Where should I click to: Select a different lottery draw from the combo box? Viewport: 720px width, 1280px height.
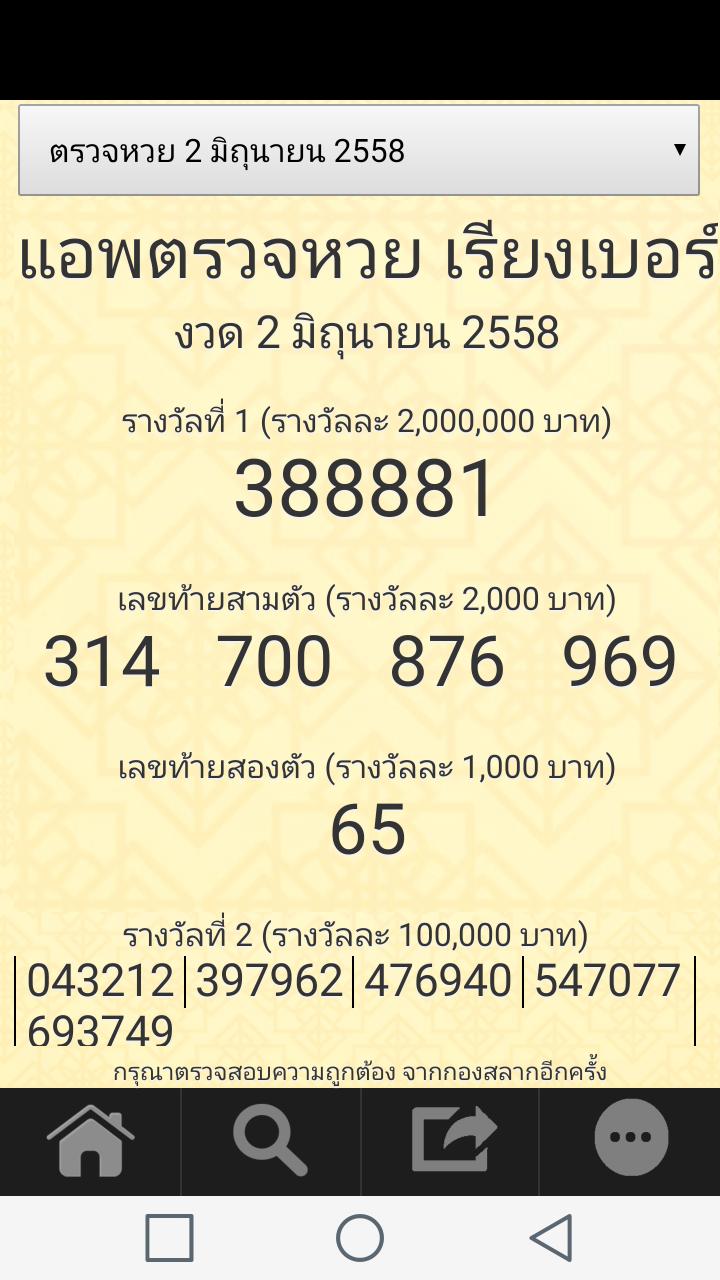click(358, 152)
